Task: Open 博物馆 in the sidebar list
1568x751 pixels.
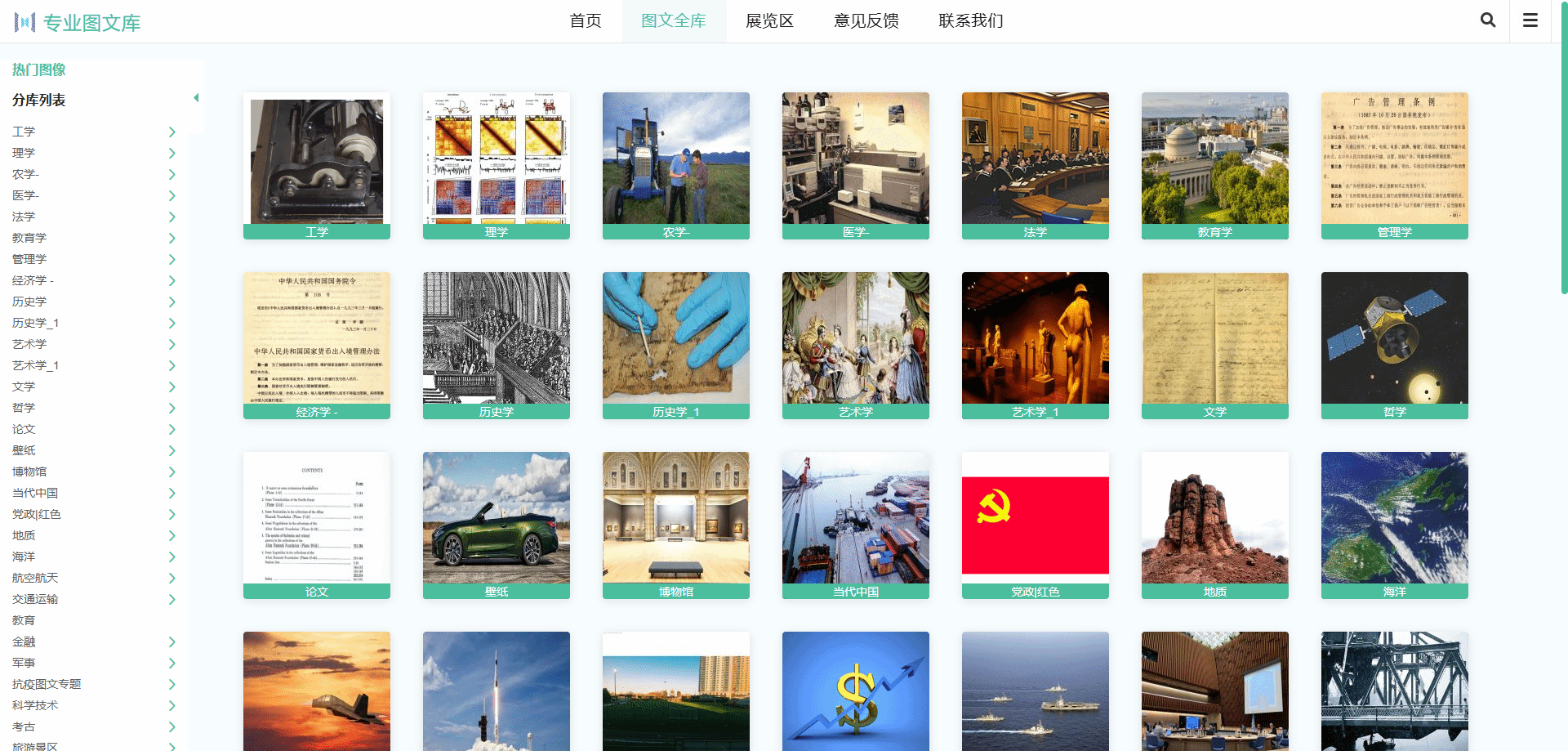Action: (29, 472)
